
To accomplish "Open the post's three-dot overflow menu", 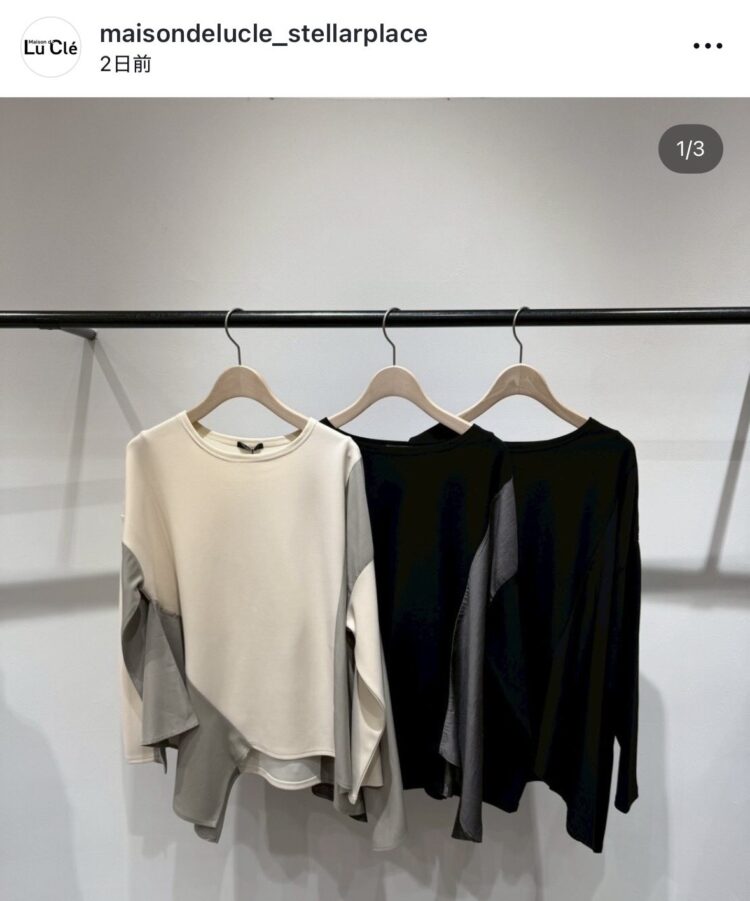I will (707, 46).
